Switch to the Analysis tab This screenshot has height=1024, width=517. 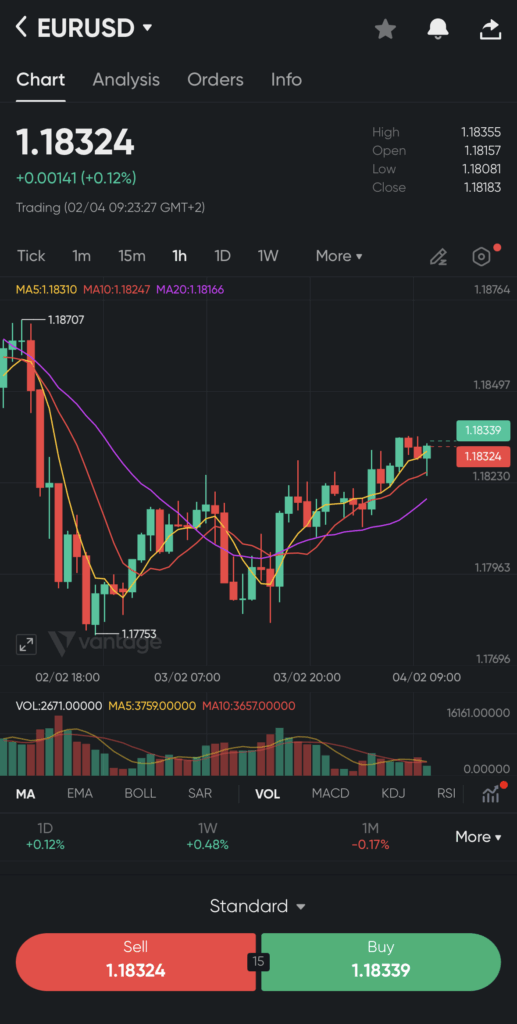click(x=126, y=80)
